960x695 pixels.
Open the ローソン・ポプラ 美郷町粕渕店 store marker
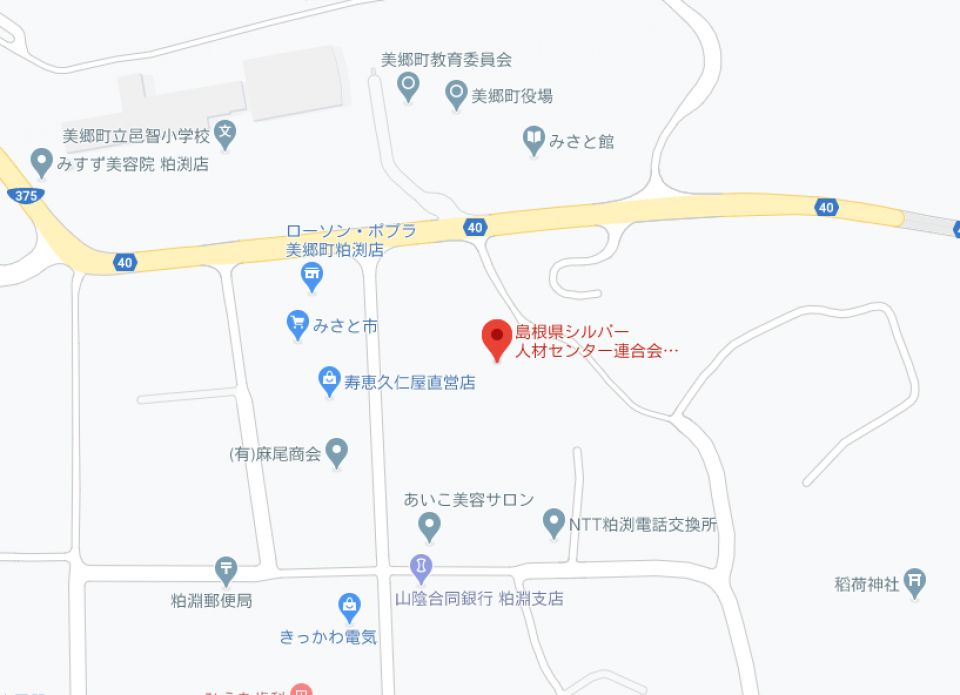(x=312, y=273)
